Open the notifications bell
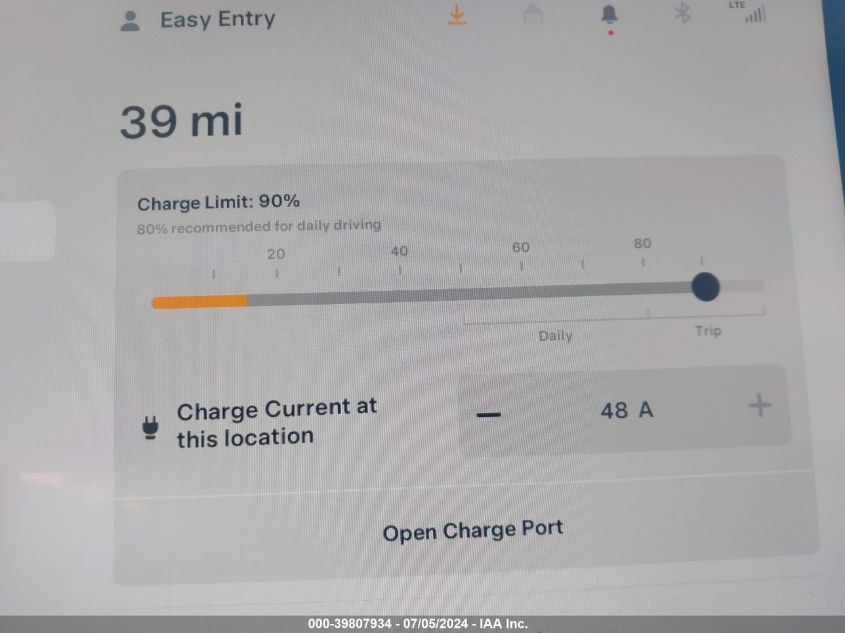 (609, 15)
